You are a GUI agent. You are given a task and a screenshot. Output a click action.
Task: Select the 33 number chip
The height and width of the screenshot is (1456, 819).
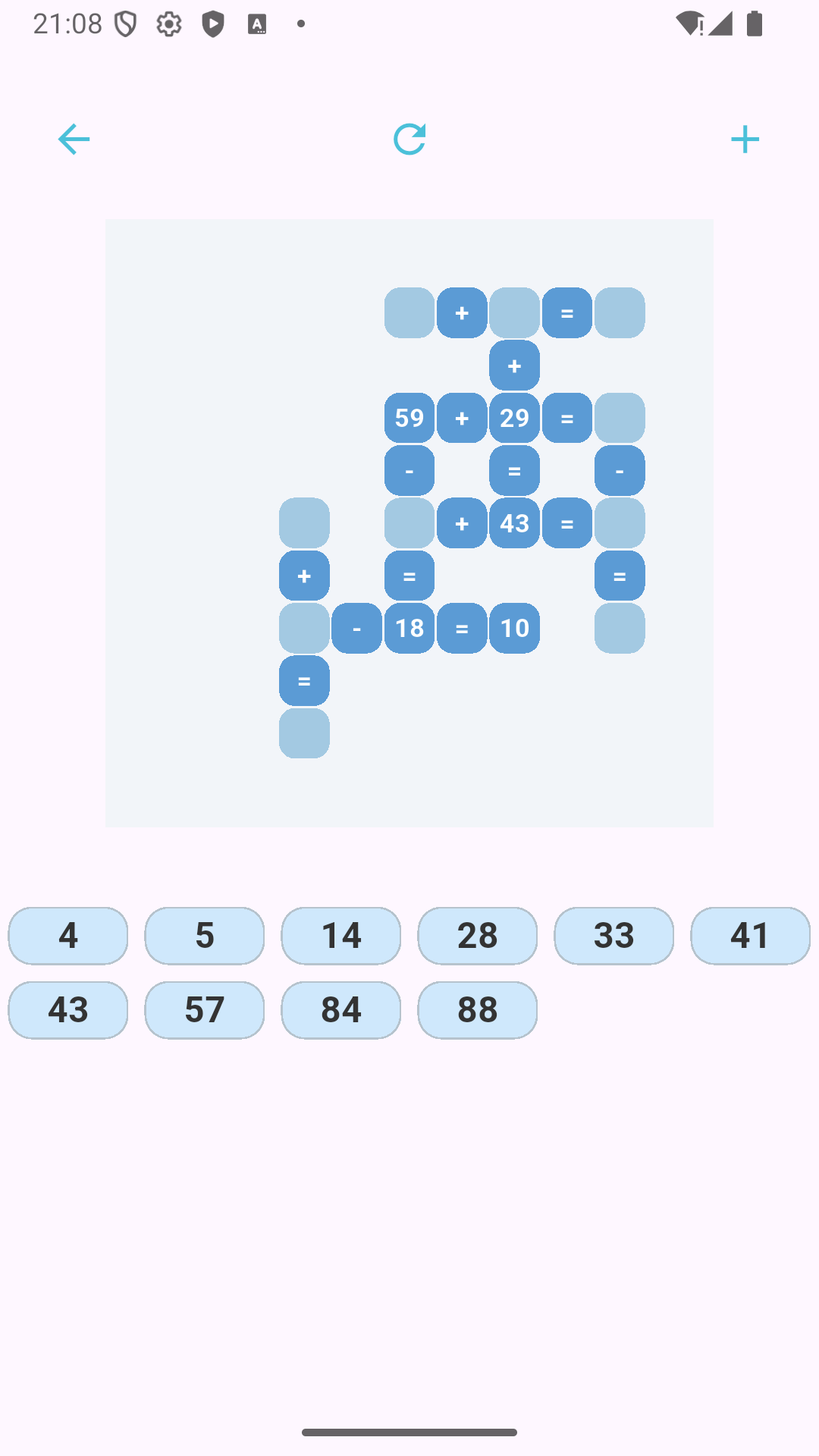pos(613,937)
